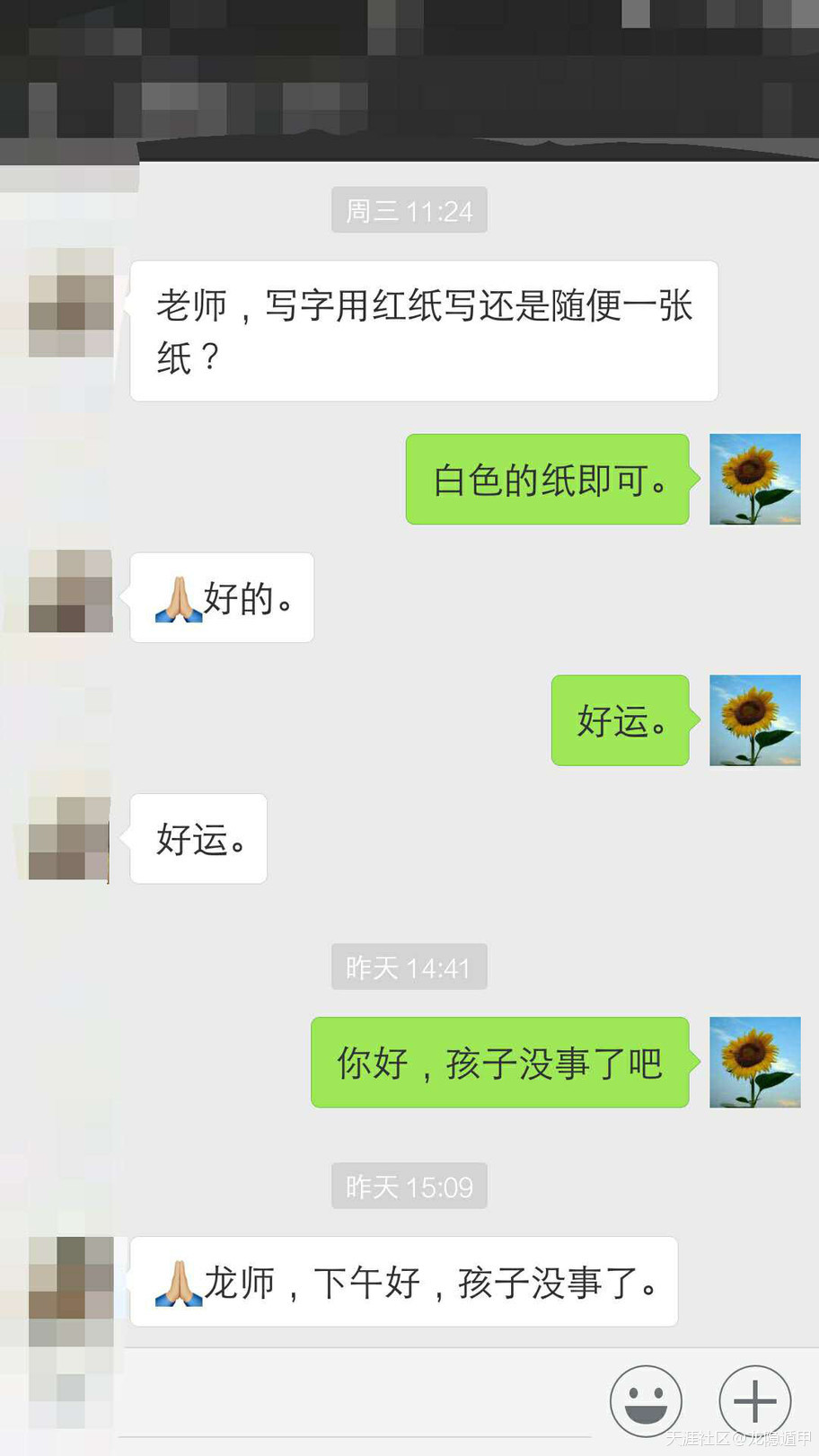
Task: Open sunflower avatar beside 白色的纸即可 message
Action: tap(754, 479)
